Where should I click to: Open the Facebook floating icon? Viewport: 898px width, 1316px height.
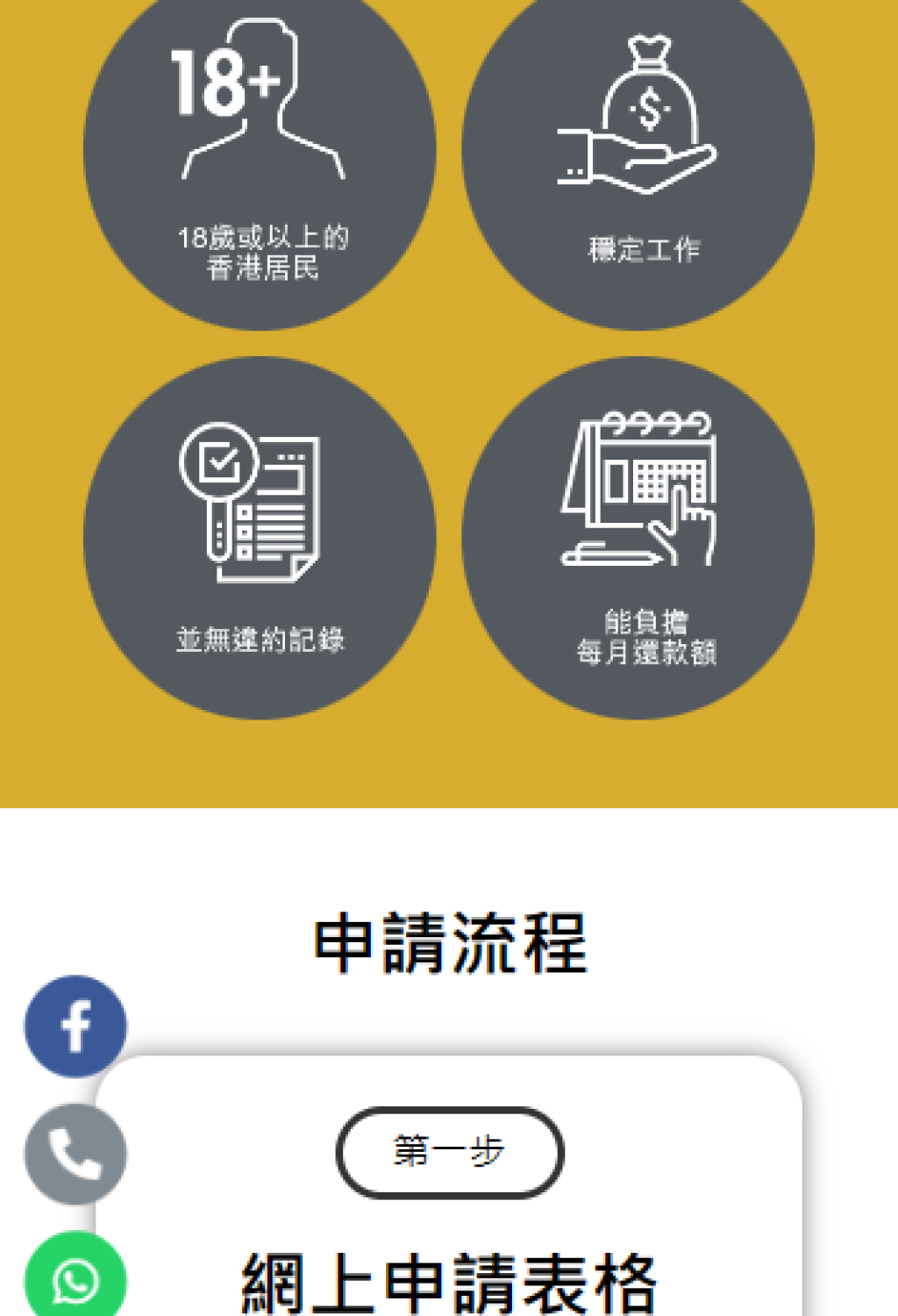point(75,1026)
